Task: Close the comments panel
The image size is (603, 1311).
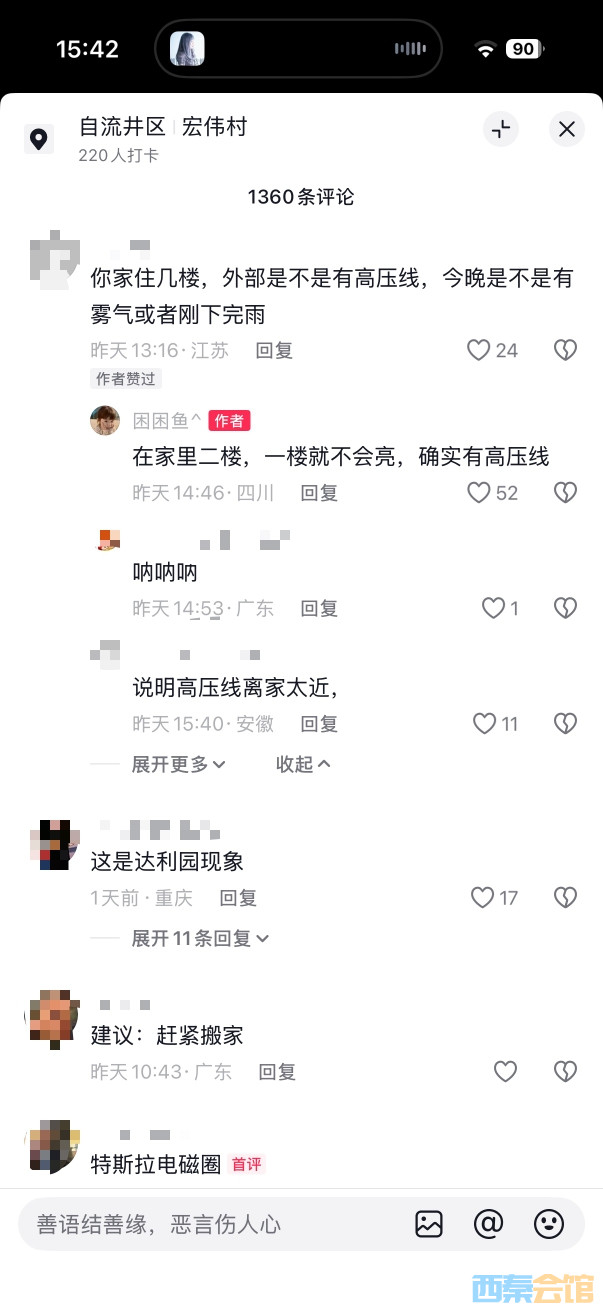Action: pos(567,129)
